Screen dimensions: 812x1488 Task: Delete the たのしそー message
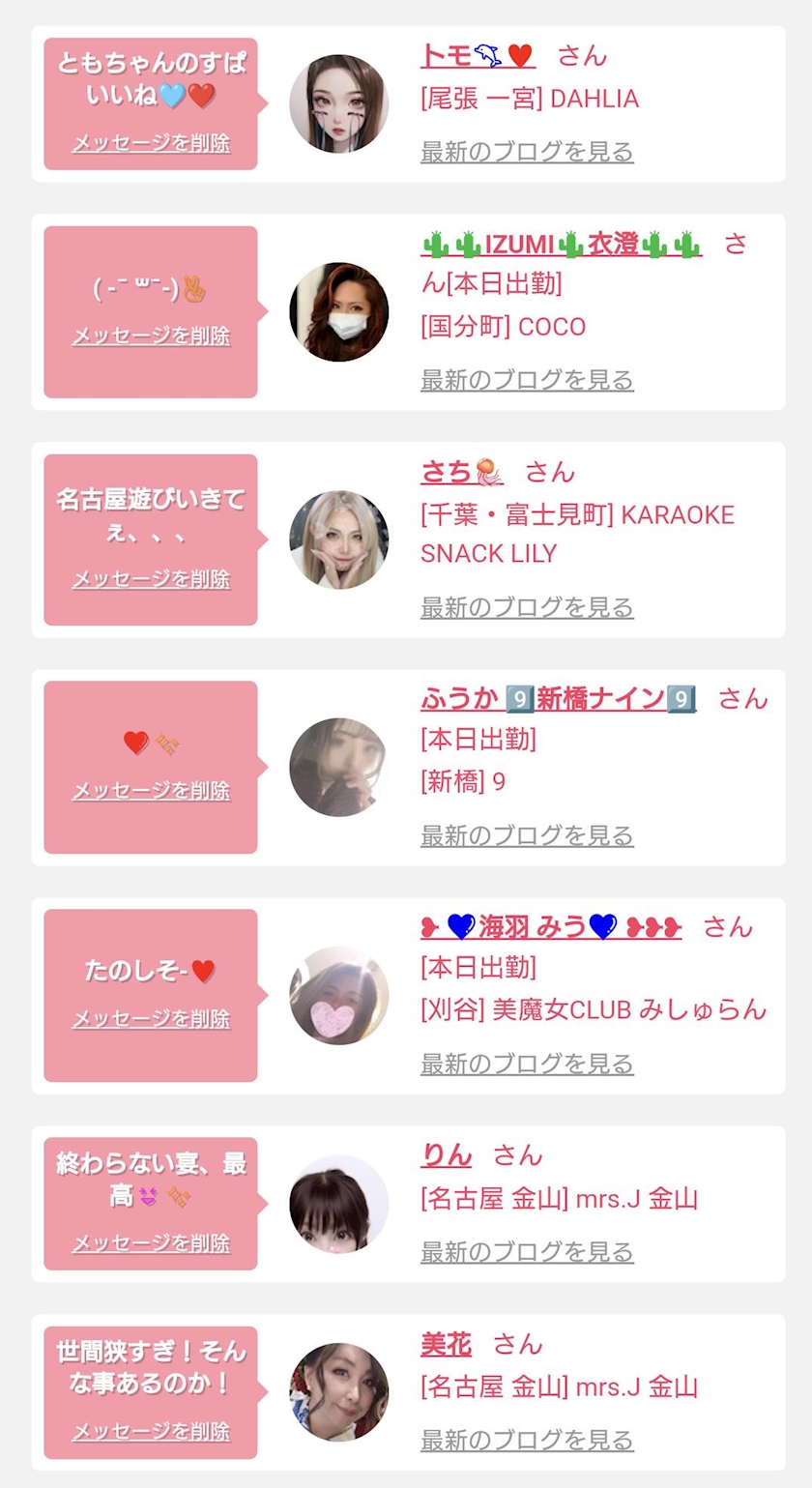pos(151,1019)
